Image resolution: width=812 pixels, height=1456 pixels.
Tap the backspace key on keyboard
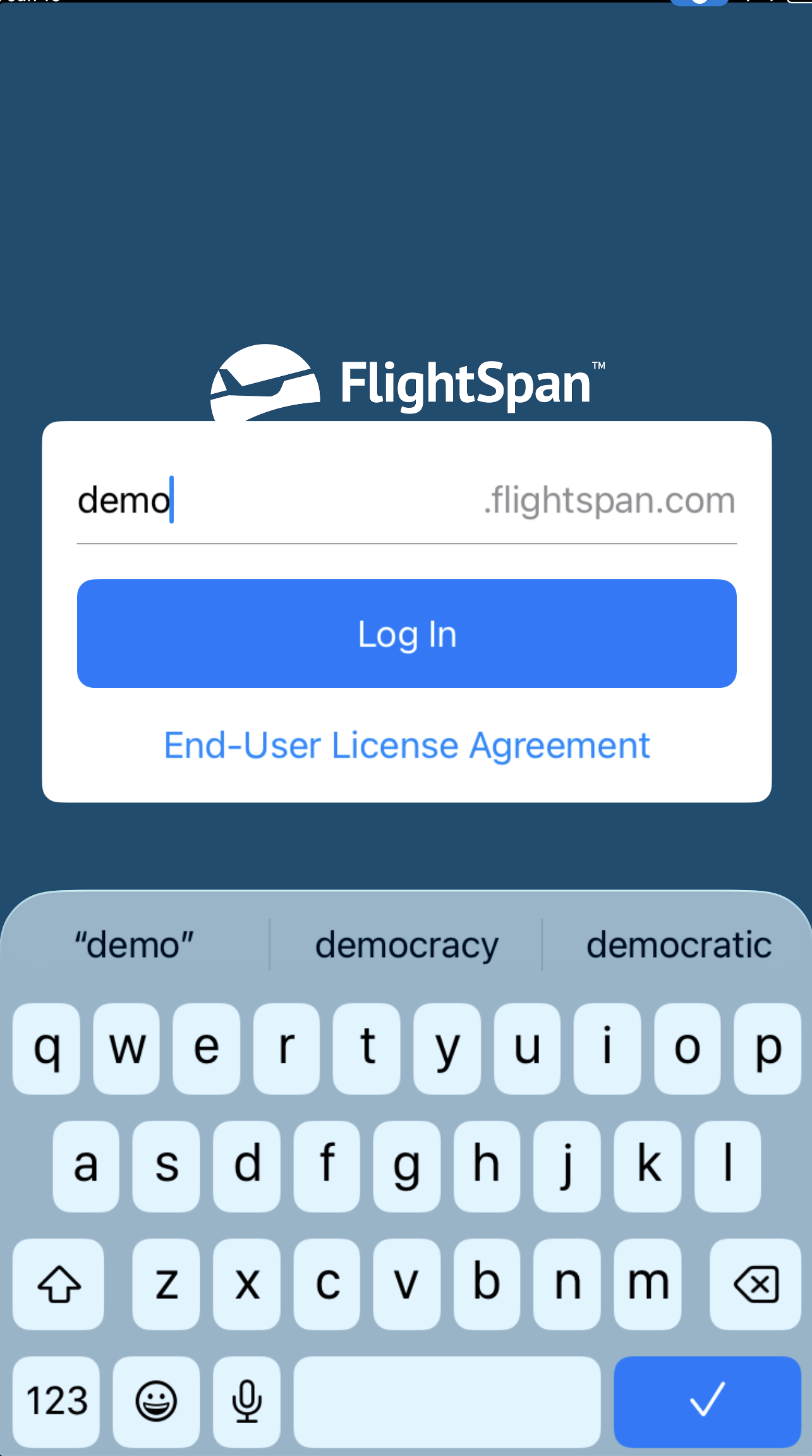point(755,1284)
